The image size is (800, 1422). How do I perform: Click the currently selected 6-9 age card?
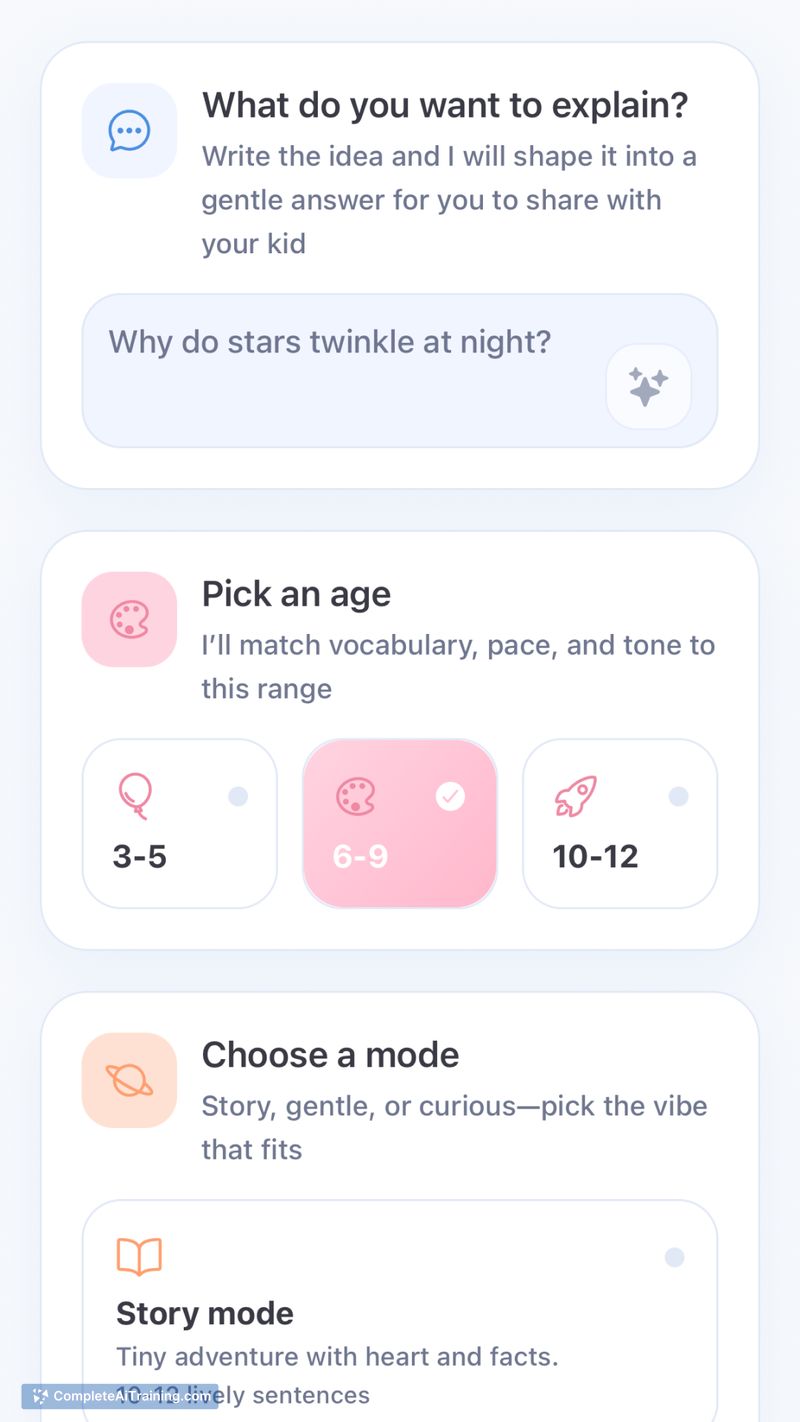click(x=399, y=823)
